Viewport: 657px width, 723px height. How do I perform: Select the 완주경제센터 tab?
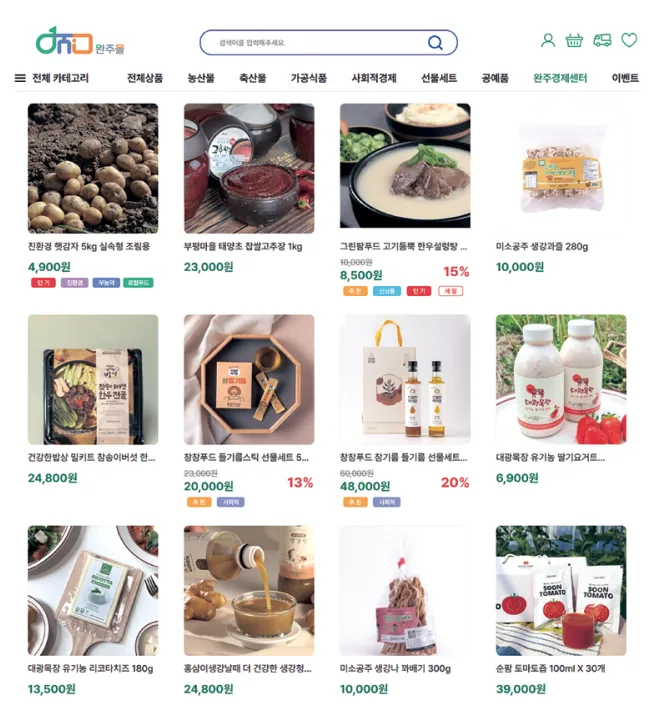pyautogui.click(x=560, y=78)
